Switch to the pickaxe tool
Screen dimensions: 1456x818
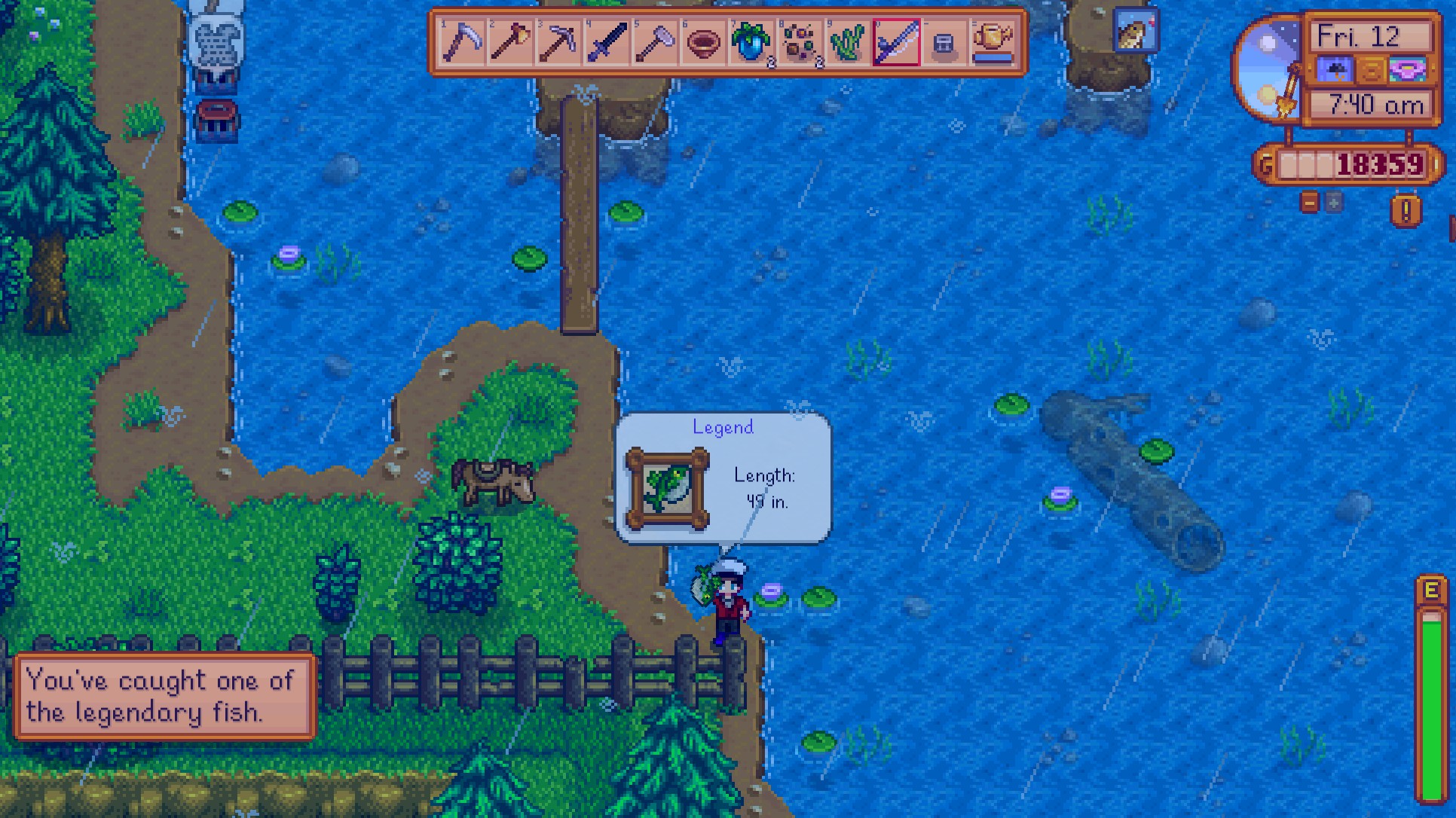tap(558, 42)
